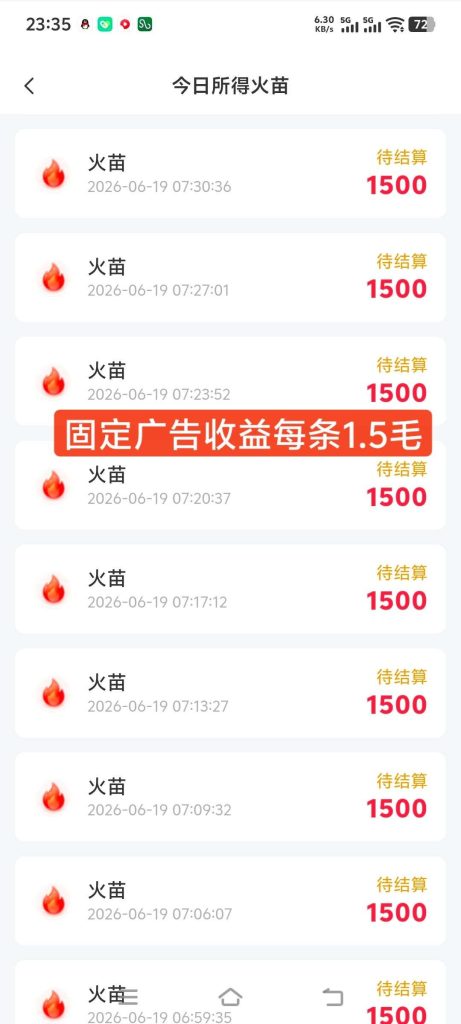Tap the system navigation back button
The width and height of the screenshot is (461, 1024).
[333, 997]
